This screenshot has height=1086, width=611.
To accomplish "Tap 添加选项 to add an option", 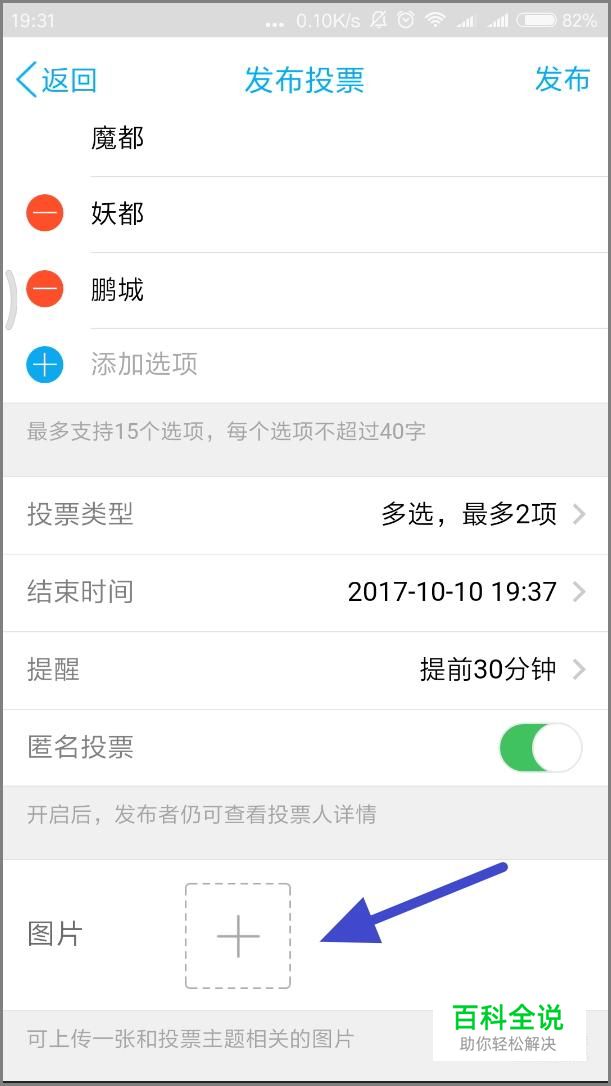I will tap(144, 364).
